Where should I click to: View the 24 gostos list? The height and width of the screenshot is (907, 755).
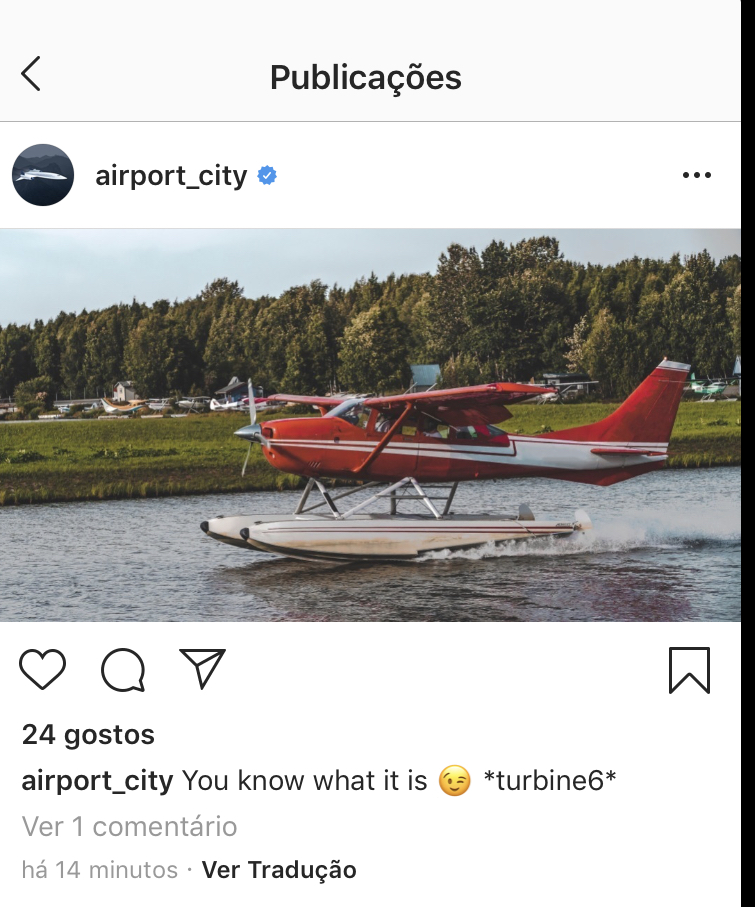click(88, 735)
